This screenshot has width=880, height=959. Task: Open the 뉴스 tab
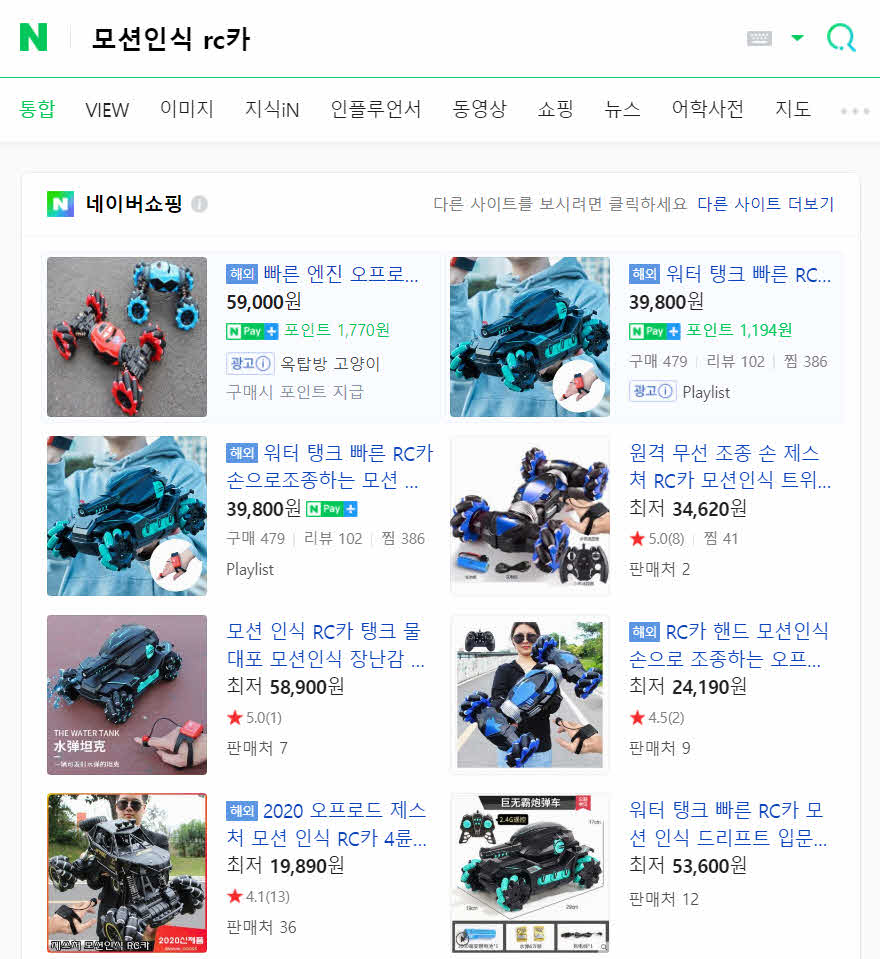click(622, 110)
